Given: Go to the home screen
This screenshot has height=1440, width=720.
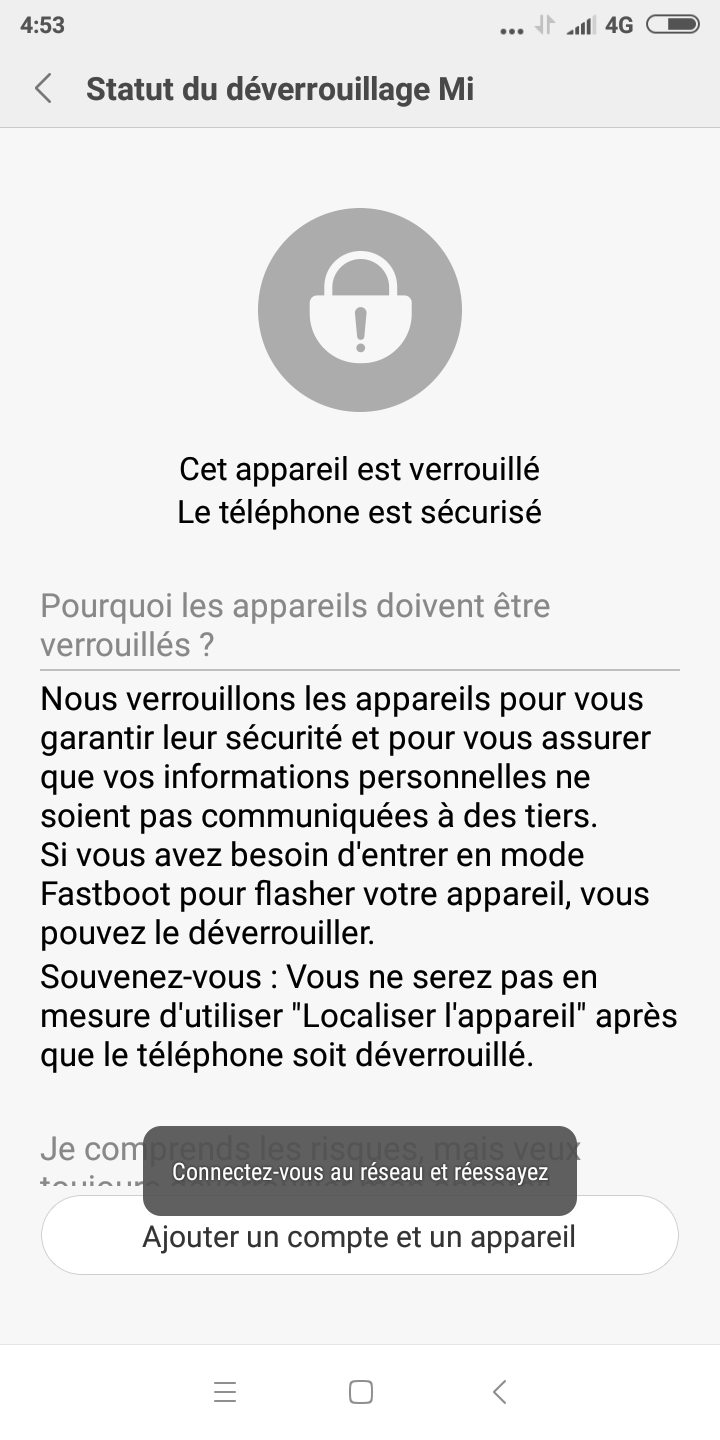Looking at the screenshot, I should [361, 1392].
